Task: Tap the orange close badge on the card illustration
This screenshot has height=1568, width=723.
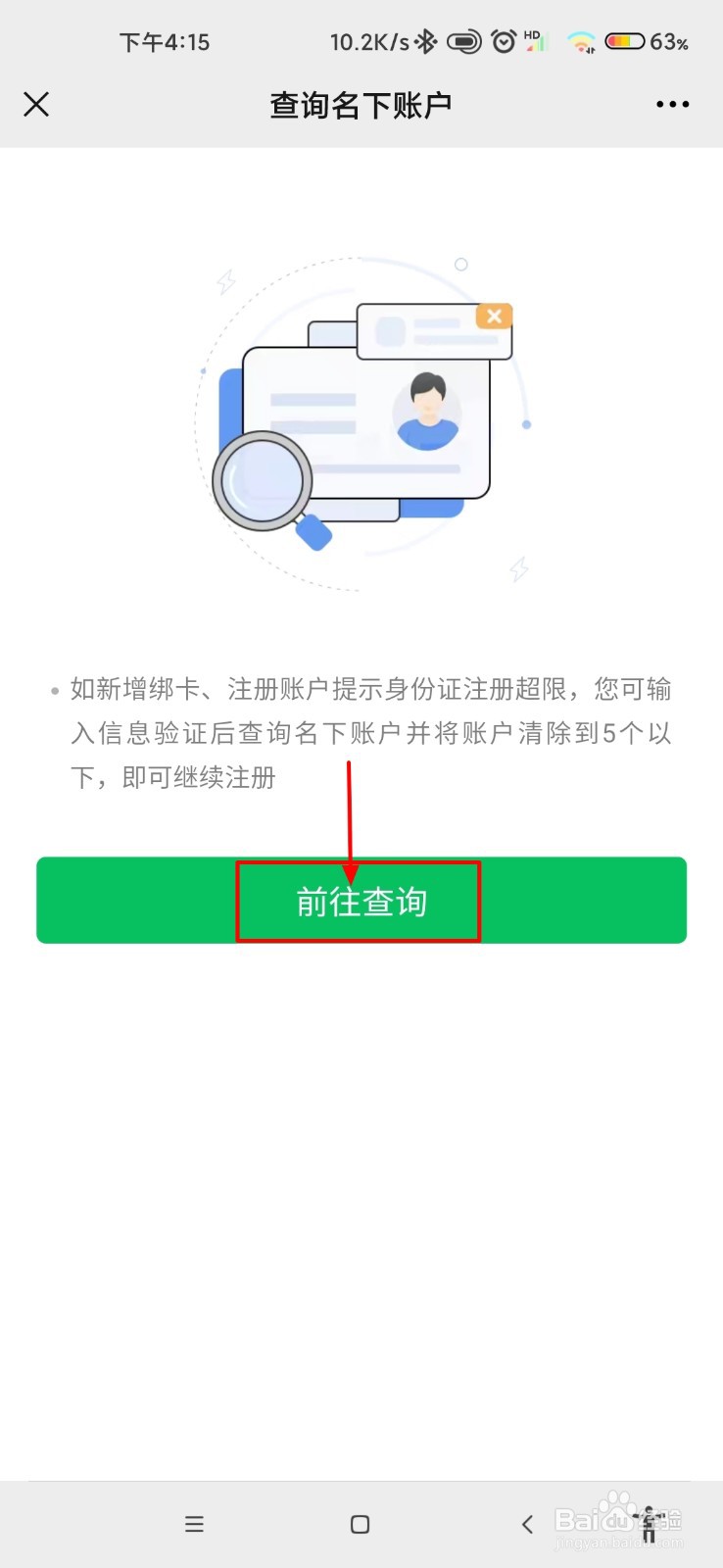Action: tap(495, 316)
